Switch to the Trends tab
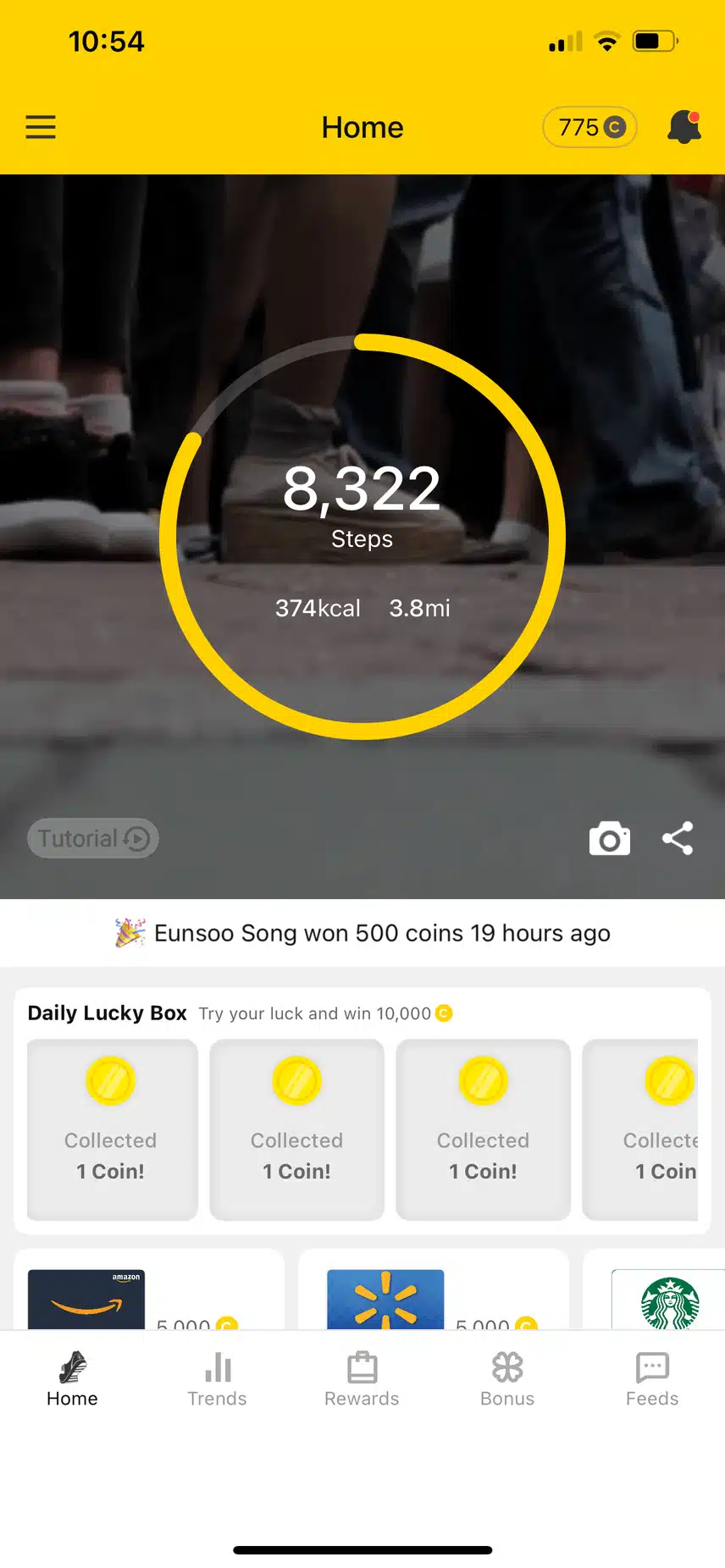725x1568 pixels. point(218,1379)
